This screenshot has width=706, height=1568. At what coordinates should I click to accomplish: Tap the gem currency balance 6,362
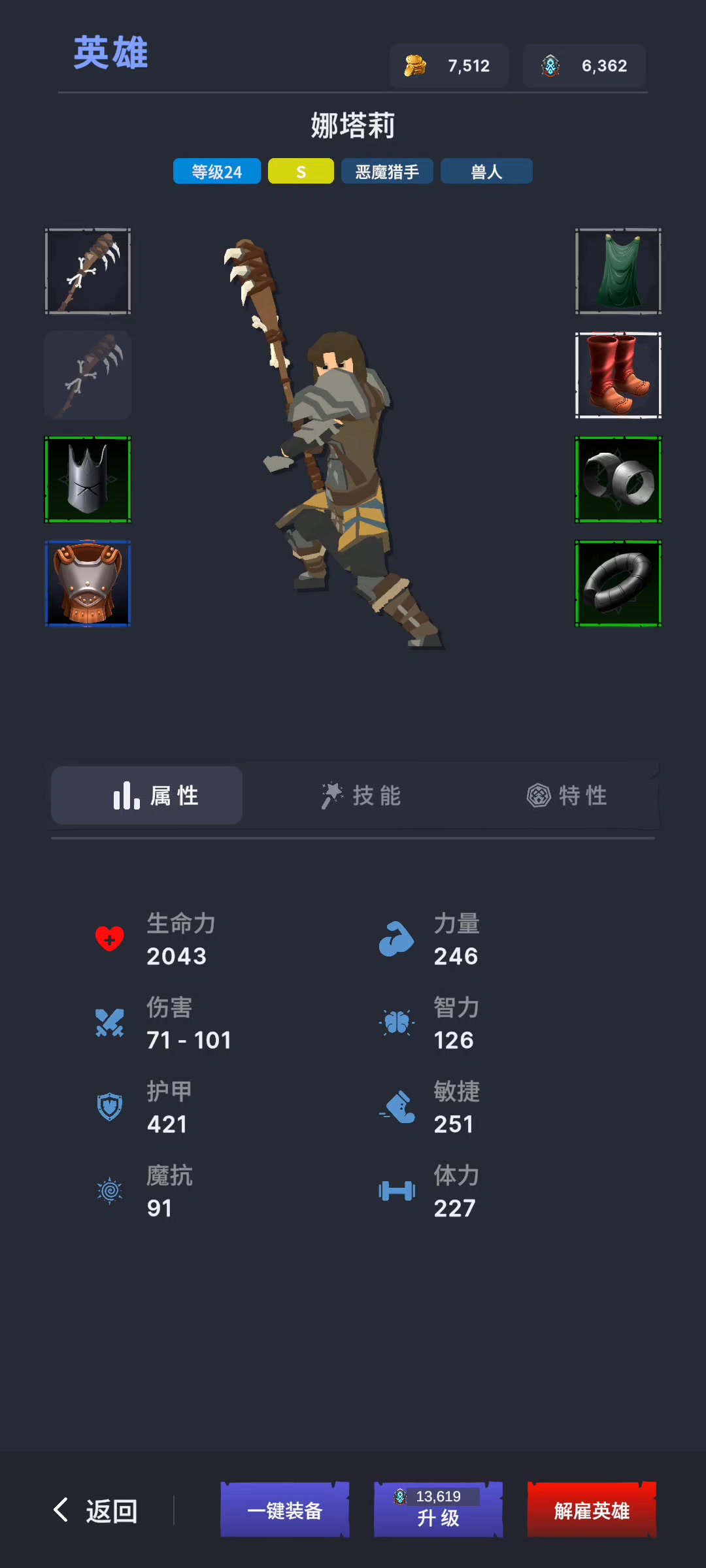[x=584, y=65]
